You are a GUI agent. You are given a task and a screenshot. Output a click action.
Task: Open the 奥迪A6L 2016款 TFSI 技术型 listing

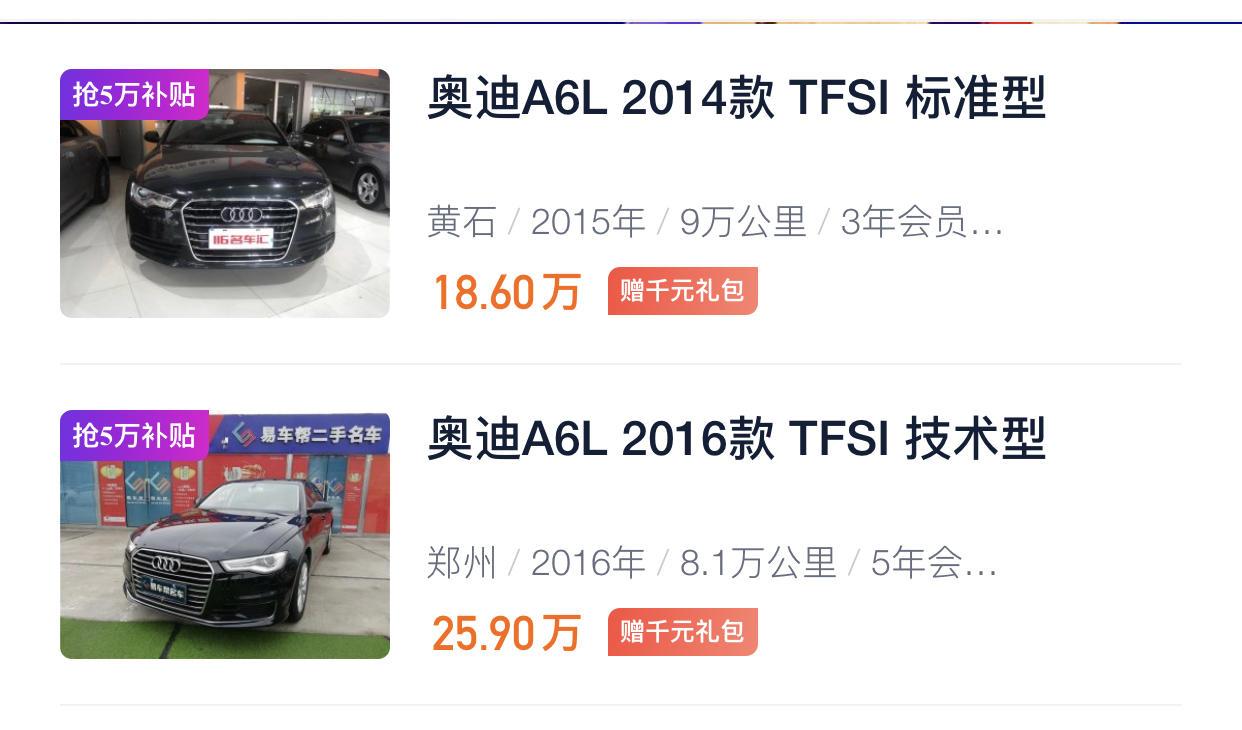pyautogui.click(x=736, y=439)
